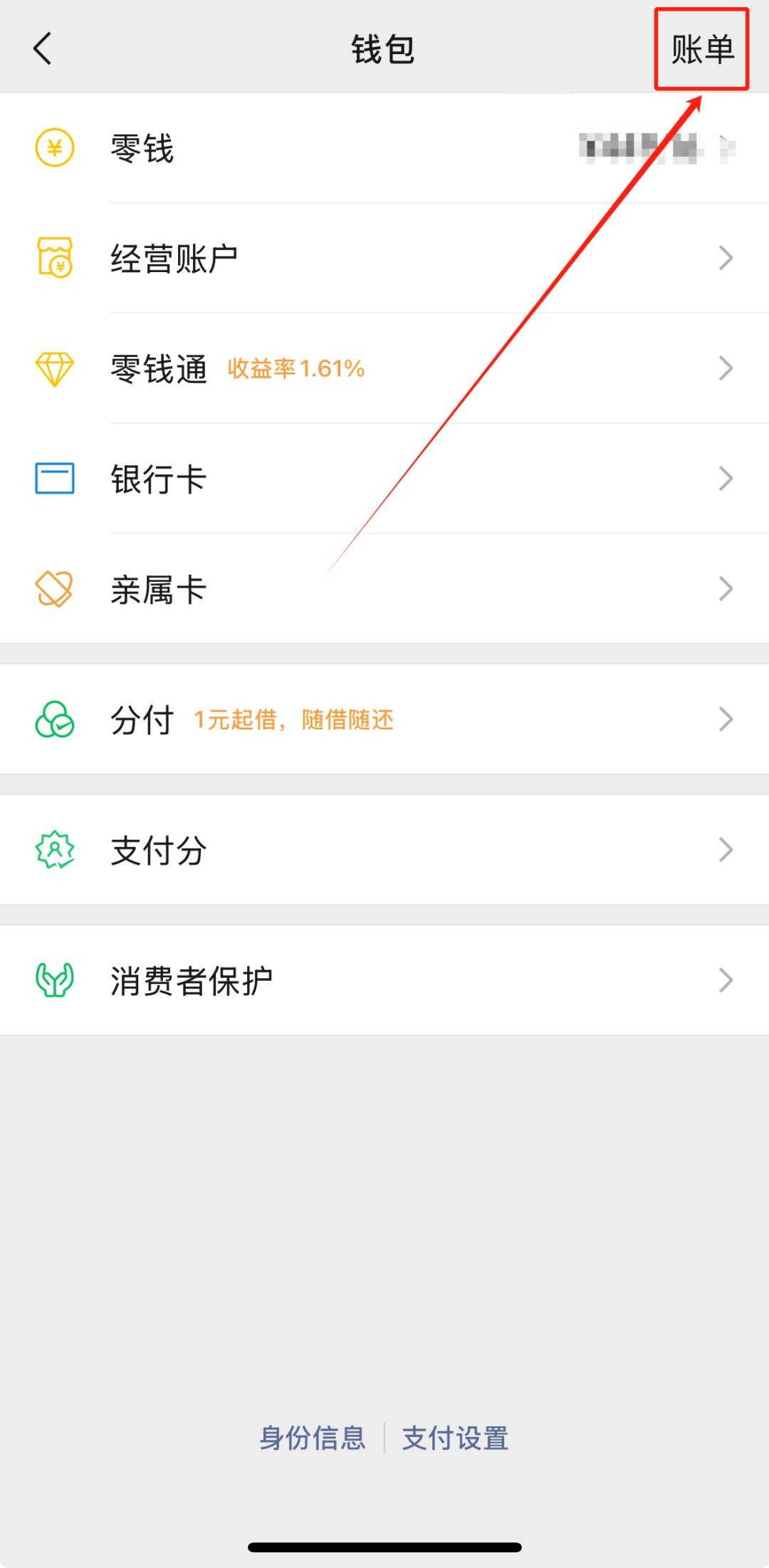Open 账单 in the top bar
The width and height of the screenshot is (769, 1568).
[x=702, y=49]
